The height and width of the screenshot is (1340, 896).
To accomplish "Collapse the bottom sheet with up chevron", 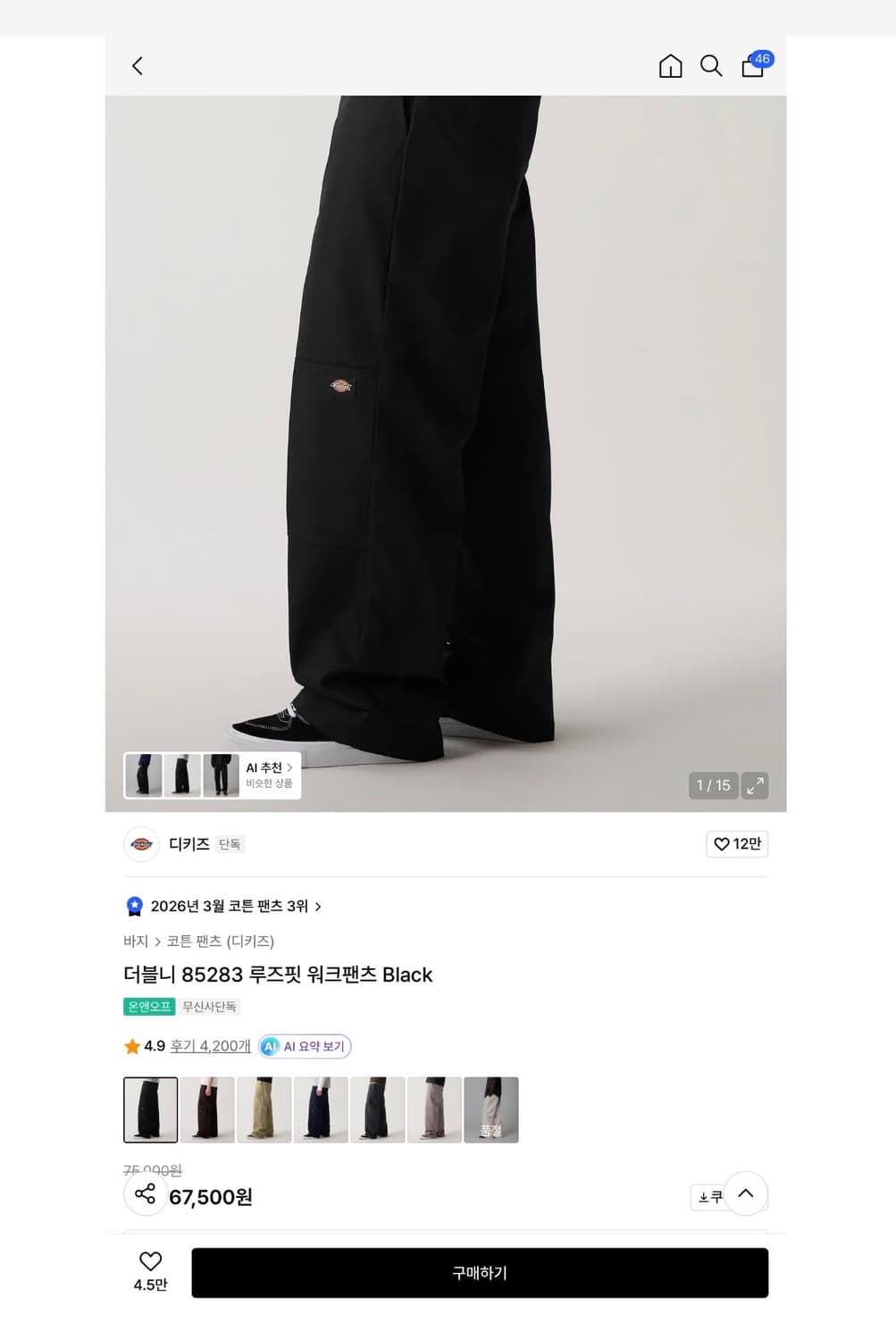I will pos(747,1193).
